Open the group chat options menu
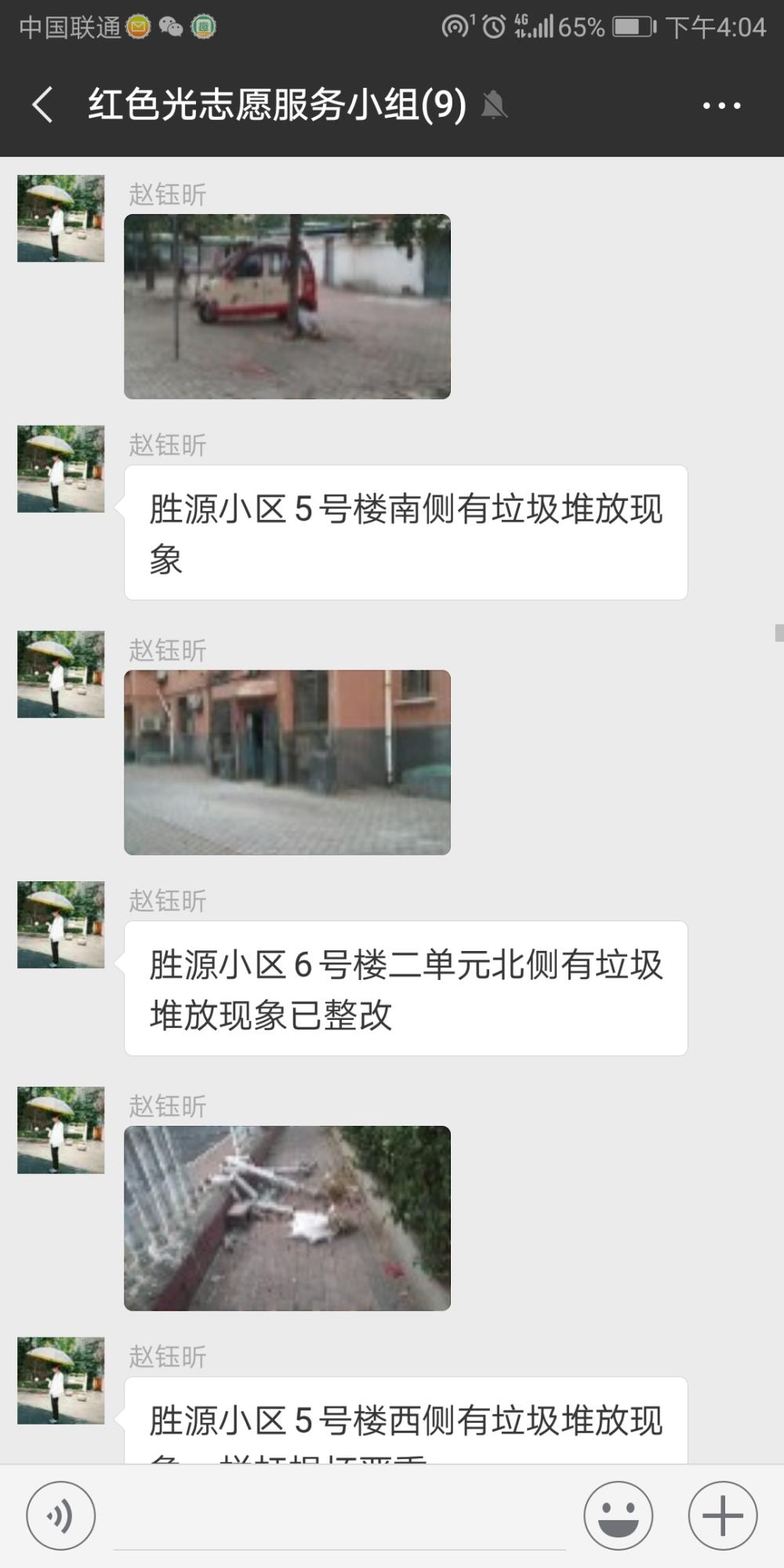The image size is (784, 1568). pos(721,105)
